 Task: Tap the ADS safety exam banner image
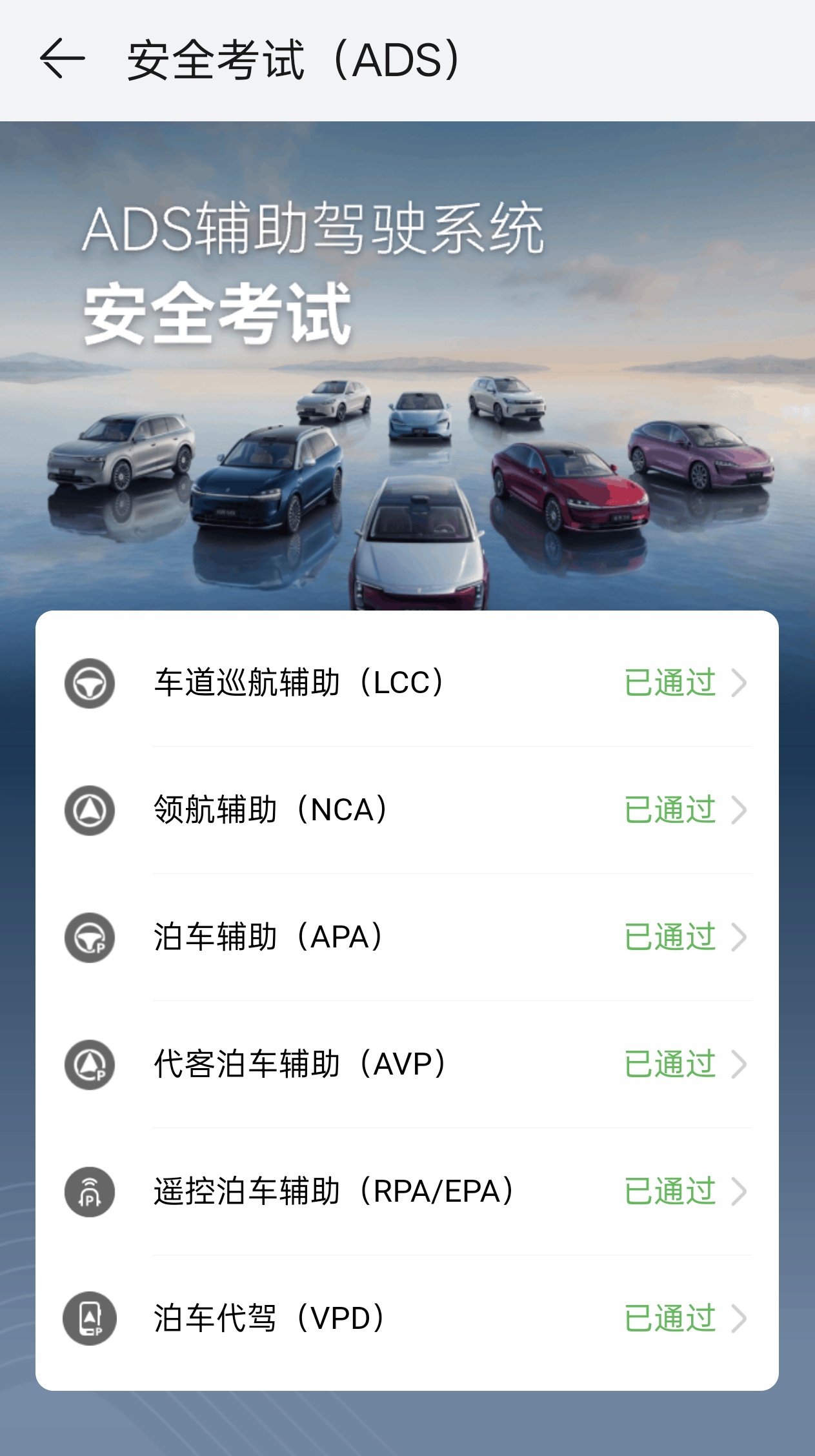407,361
